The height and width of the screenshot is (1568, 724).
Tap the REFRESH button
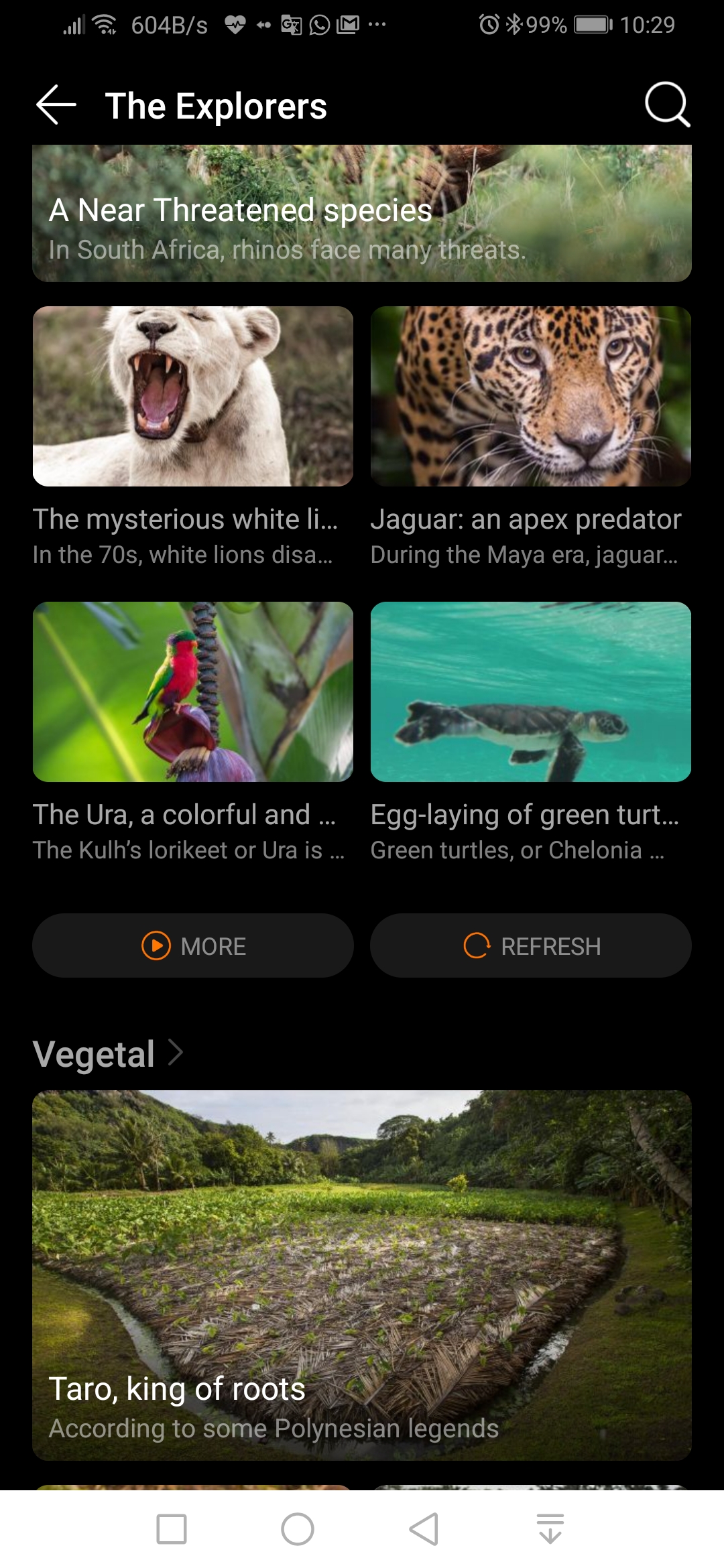click(x=530, y=945)
